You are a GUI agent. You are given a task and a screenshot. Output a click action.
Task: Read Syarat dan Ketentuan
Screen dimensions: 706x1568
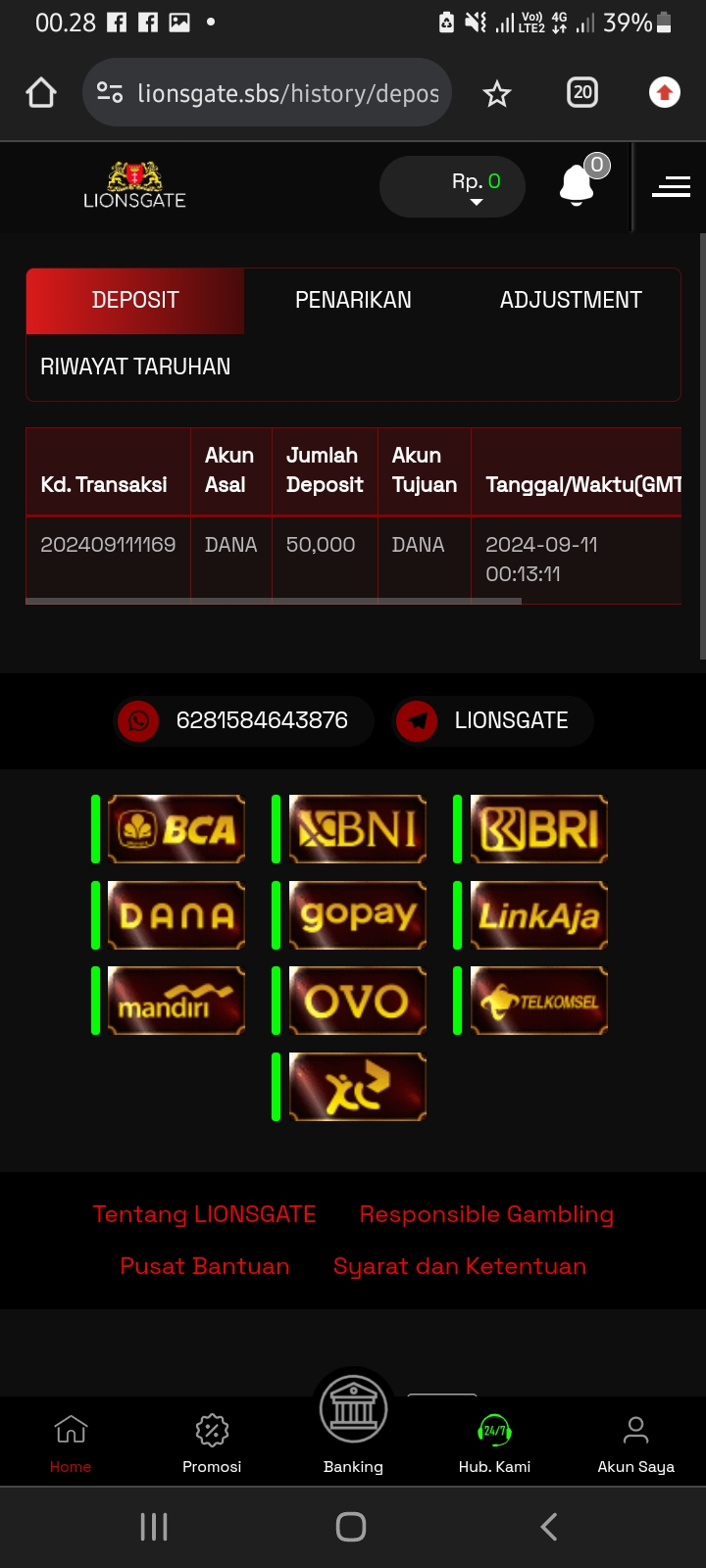coord(459,1266)
